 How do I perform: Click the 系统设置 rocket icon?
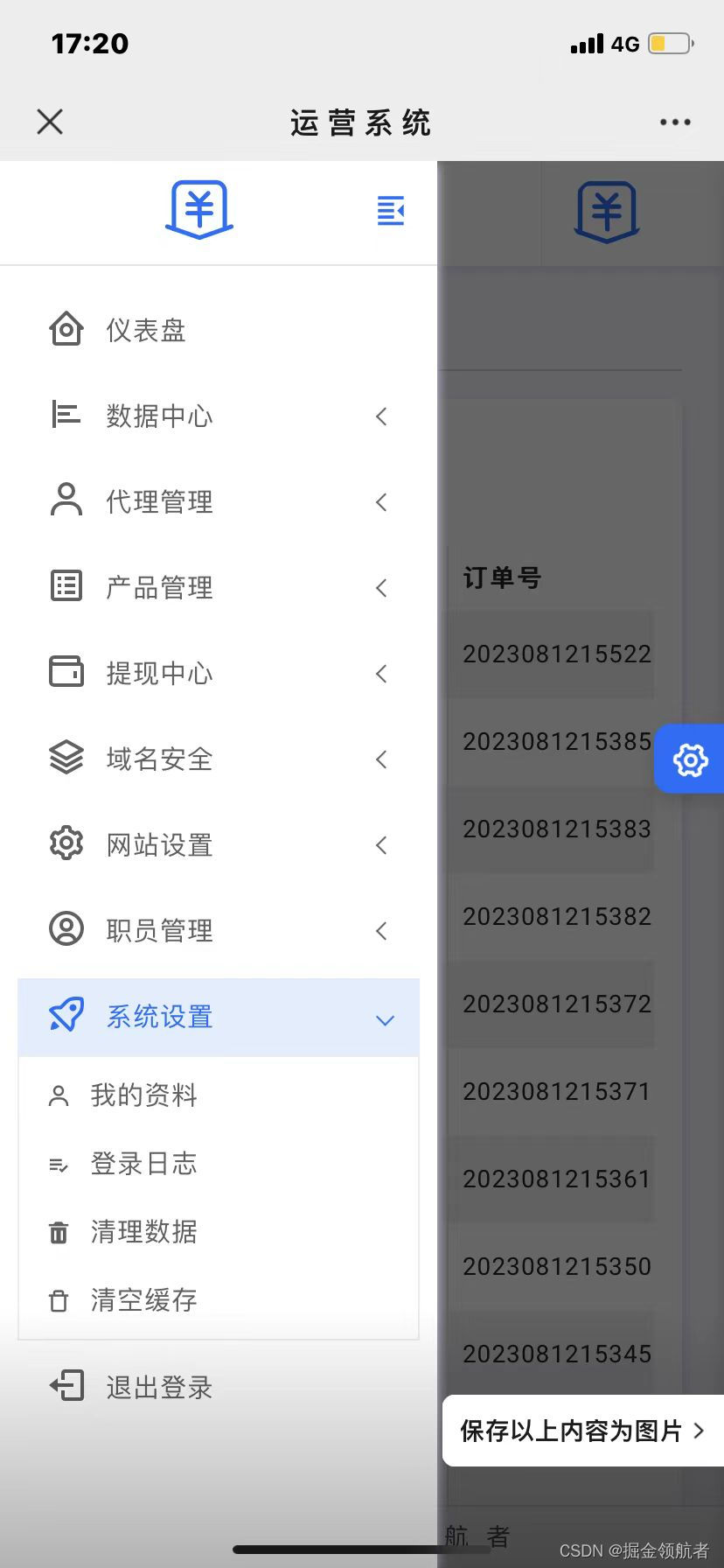(66, 1016)
